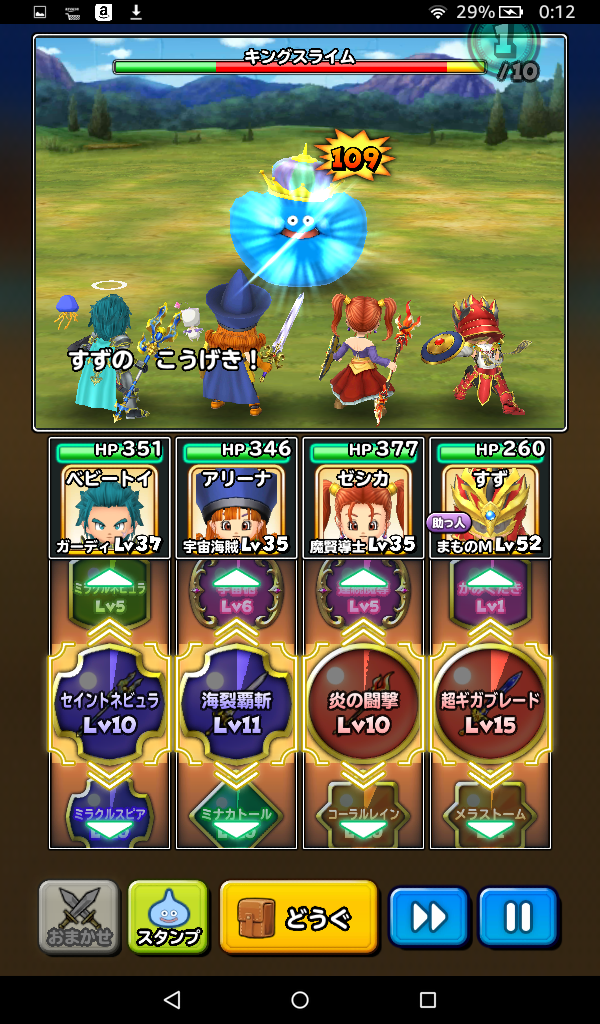Open the スタンプ stamp menu
The height and width of the screenshot is (1024, 600).
tap(168, 916)
